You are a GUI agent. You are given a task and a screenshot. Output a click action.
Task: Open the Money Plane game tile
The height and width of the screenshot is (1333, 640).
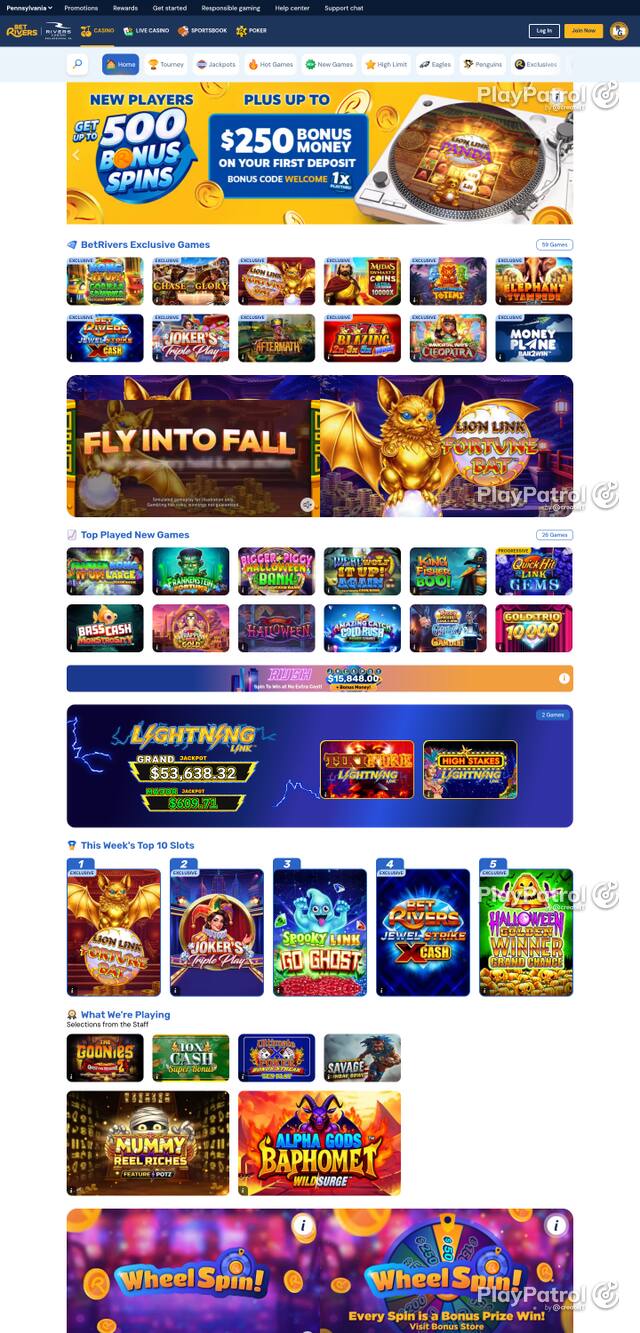pyautogui.click(x=534, y=338)
